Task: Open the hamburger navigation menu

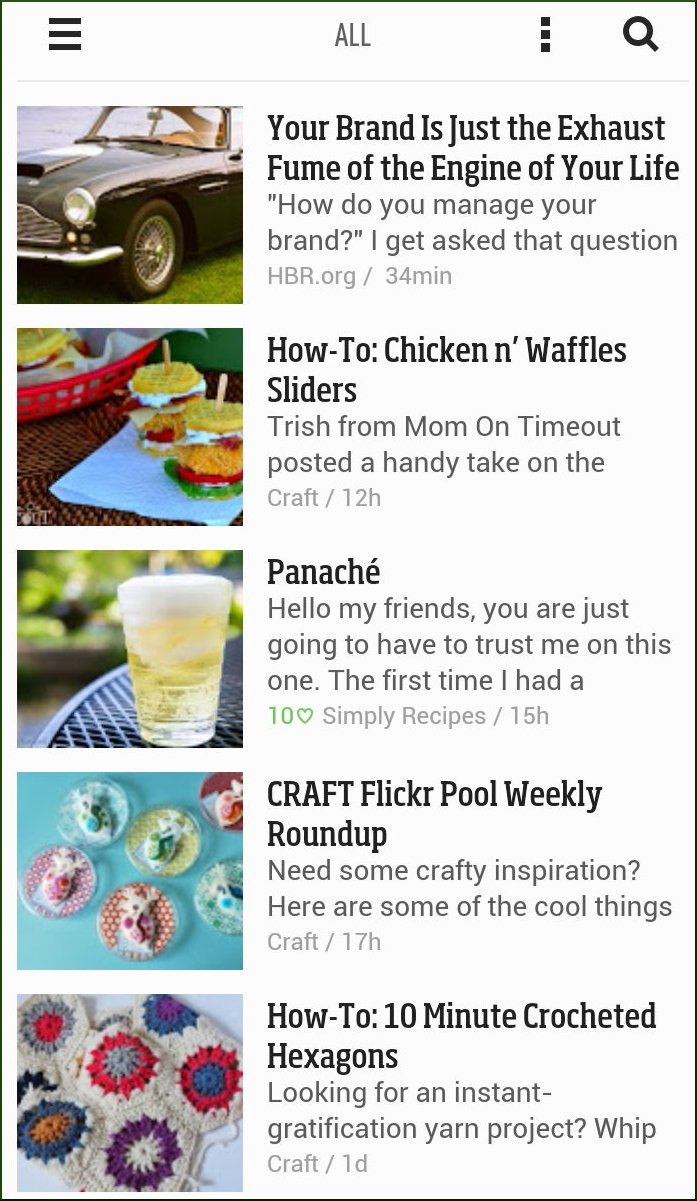Action: [x=65, y=35]
